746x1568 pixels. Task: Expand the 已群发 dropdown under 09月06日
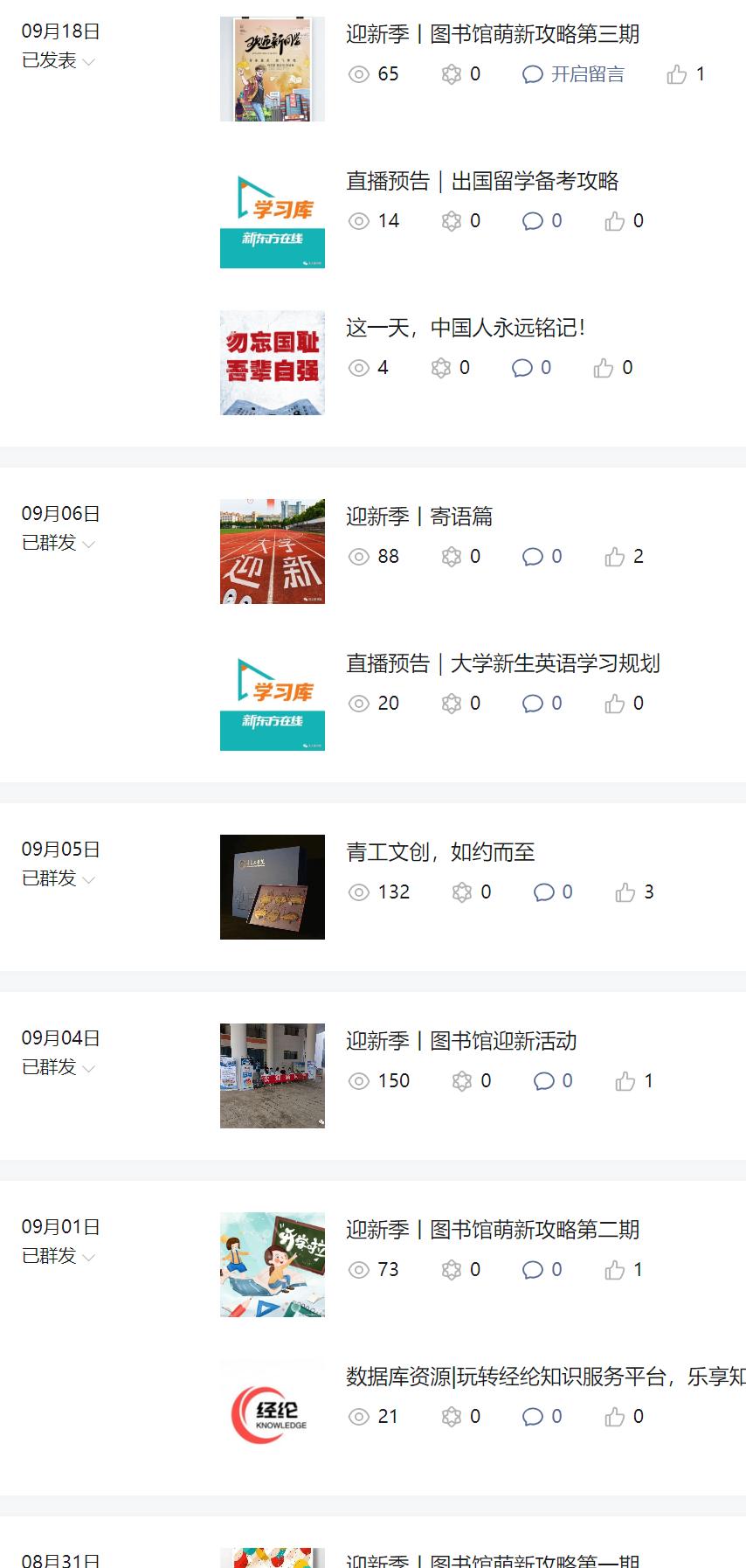pyautogui.click(x=87, y=545)
